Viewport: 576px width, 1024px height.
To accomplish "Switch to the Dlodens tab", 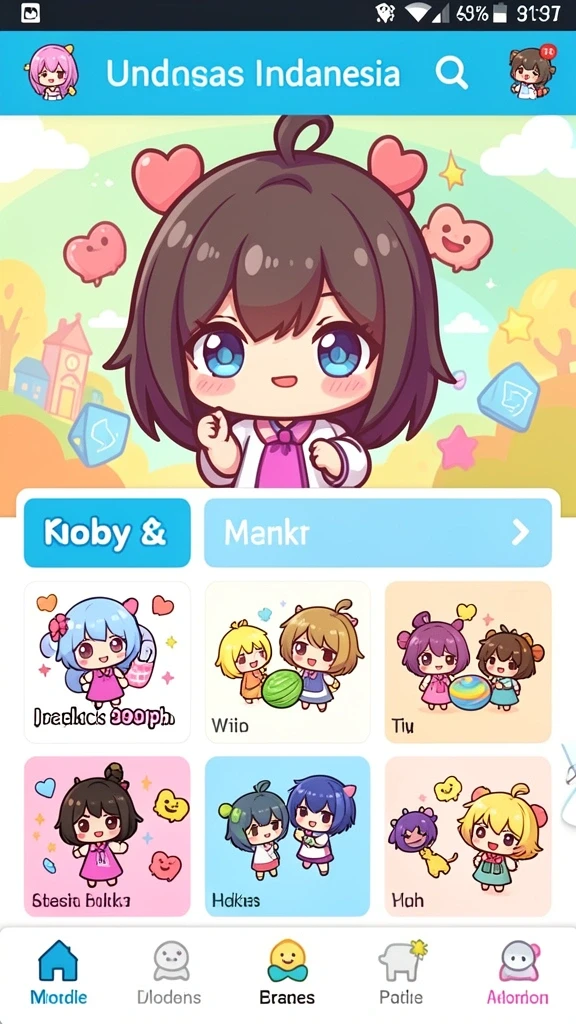I will tap(169, 972).
